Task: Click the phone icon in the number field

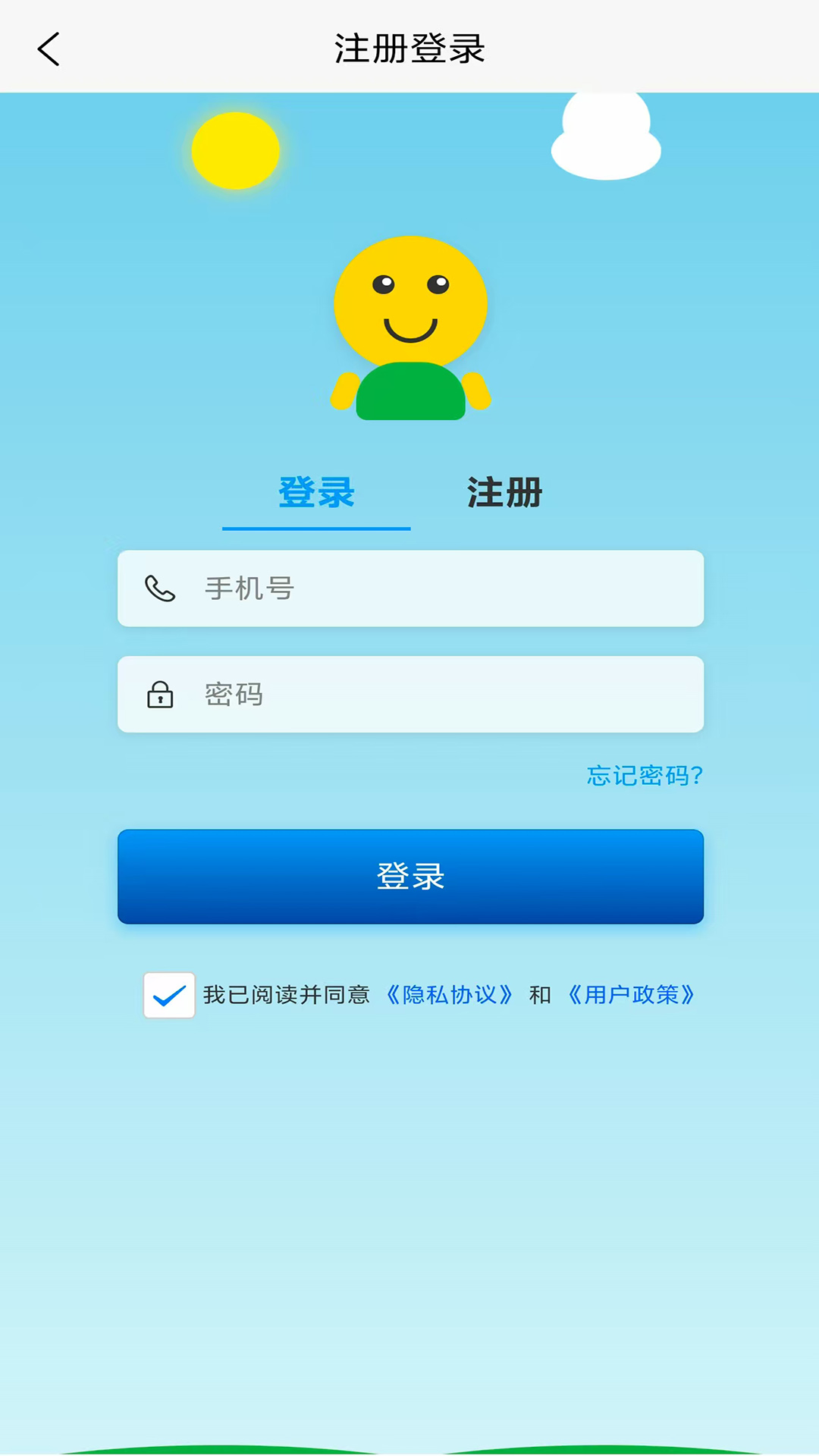Action: (x=158, y=589)
